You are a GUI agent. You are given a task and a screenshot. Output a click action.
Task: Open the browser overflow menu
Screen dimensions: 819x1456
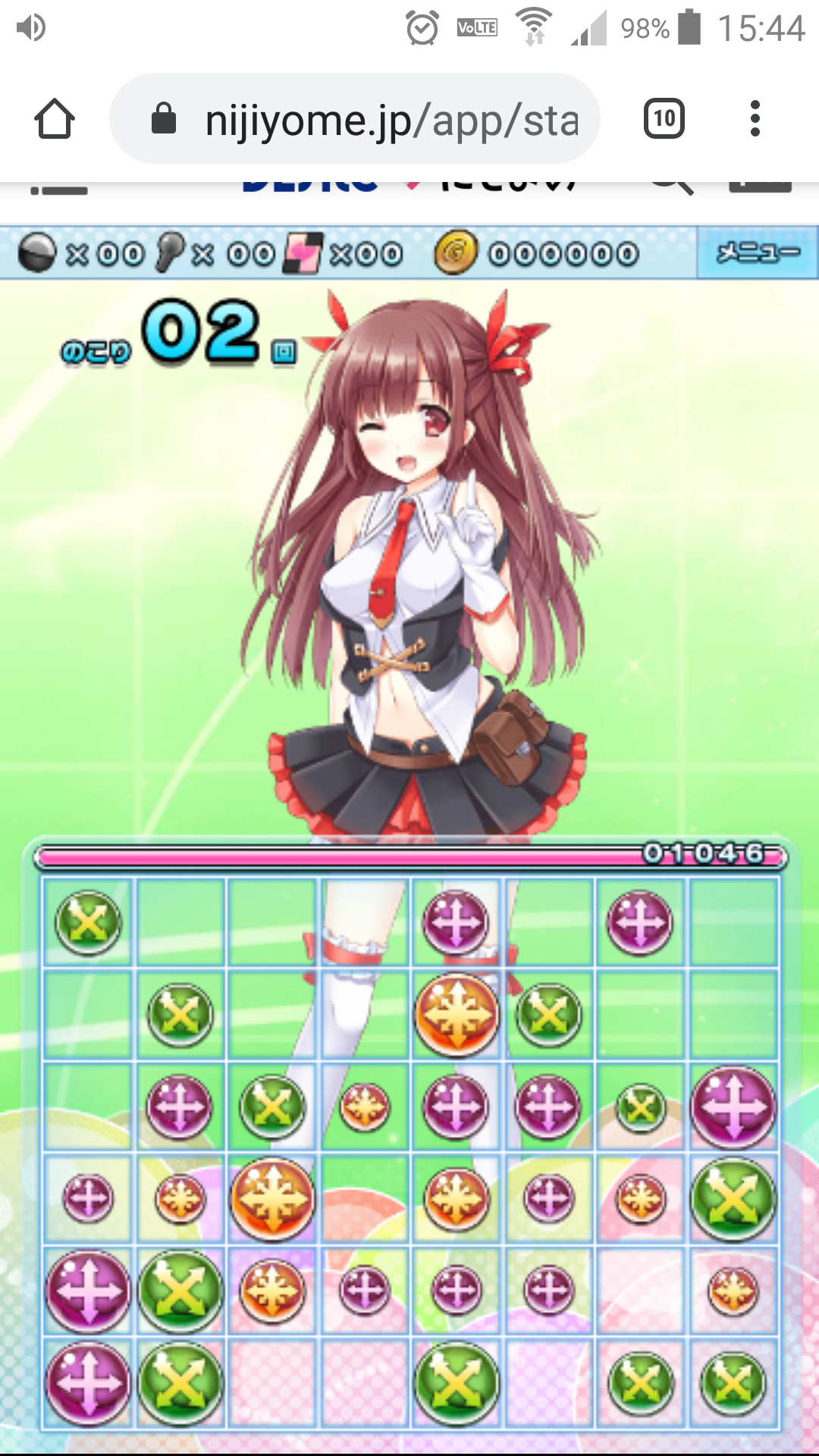(755, 119)
